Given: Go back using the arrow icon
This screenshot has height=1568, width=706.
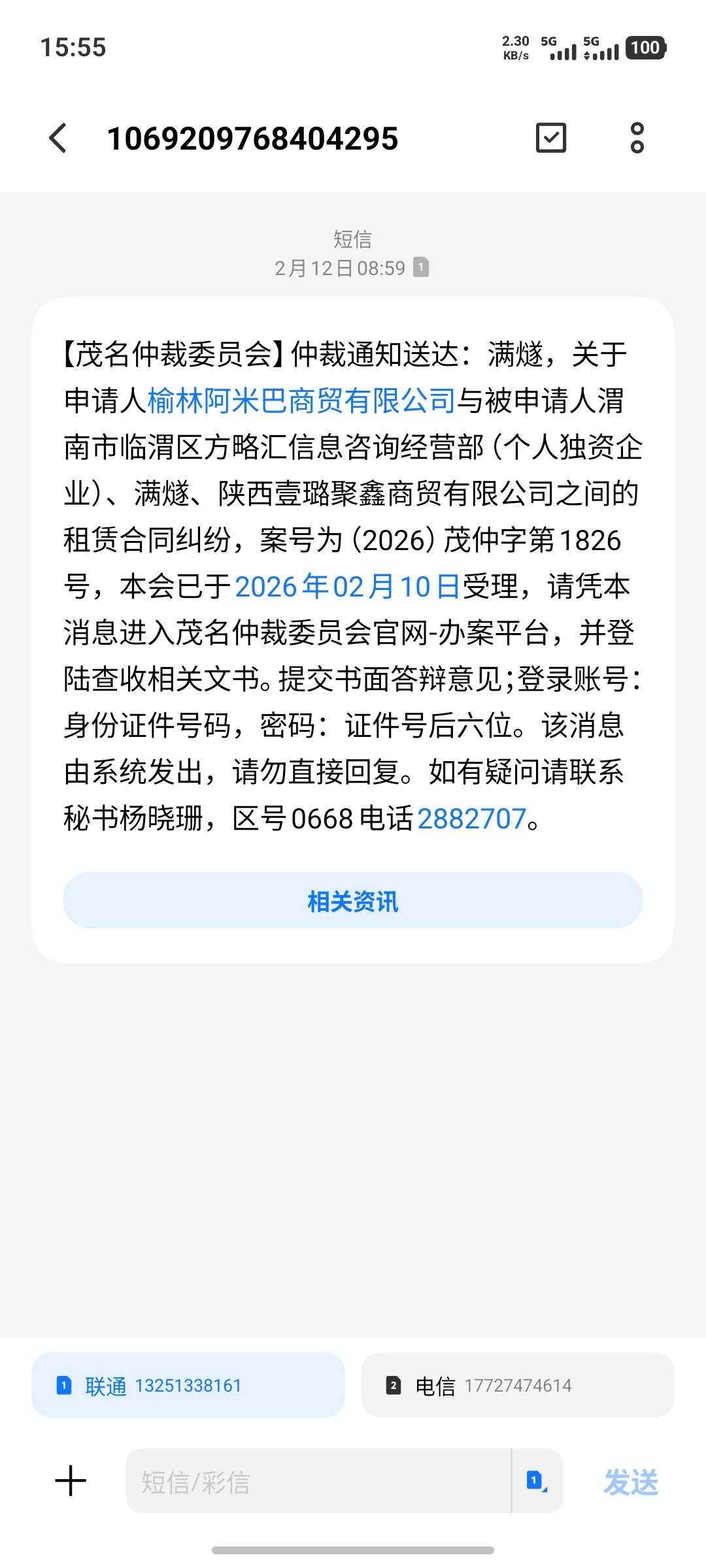Looking at the screenshot, I should coord(58,138).
